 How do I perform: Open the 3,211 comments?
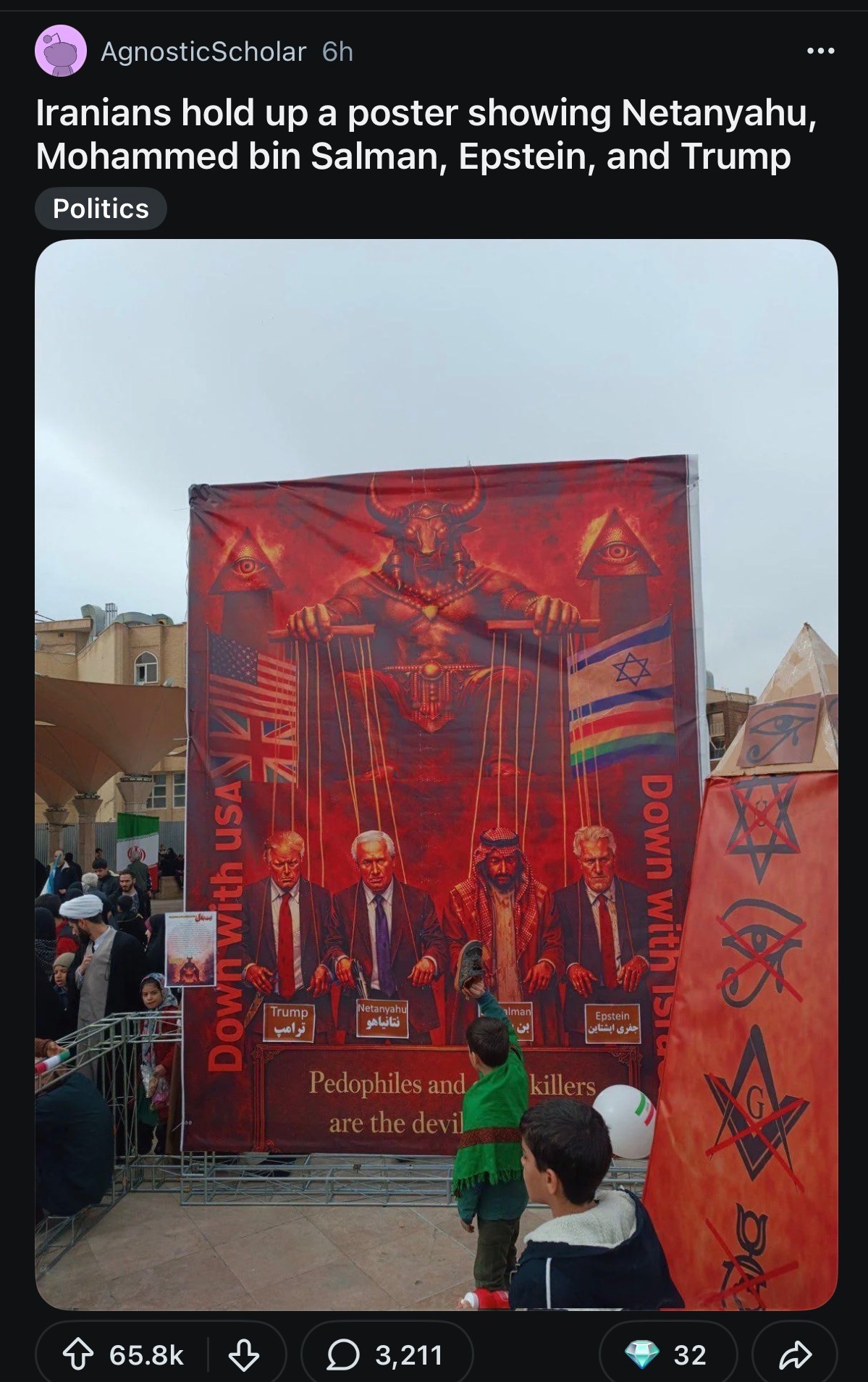[x=386, y=1355]
